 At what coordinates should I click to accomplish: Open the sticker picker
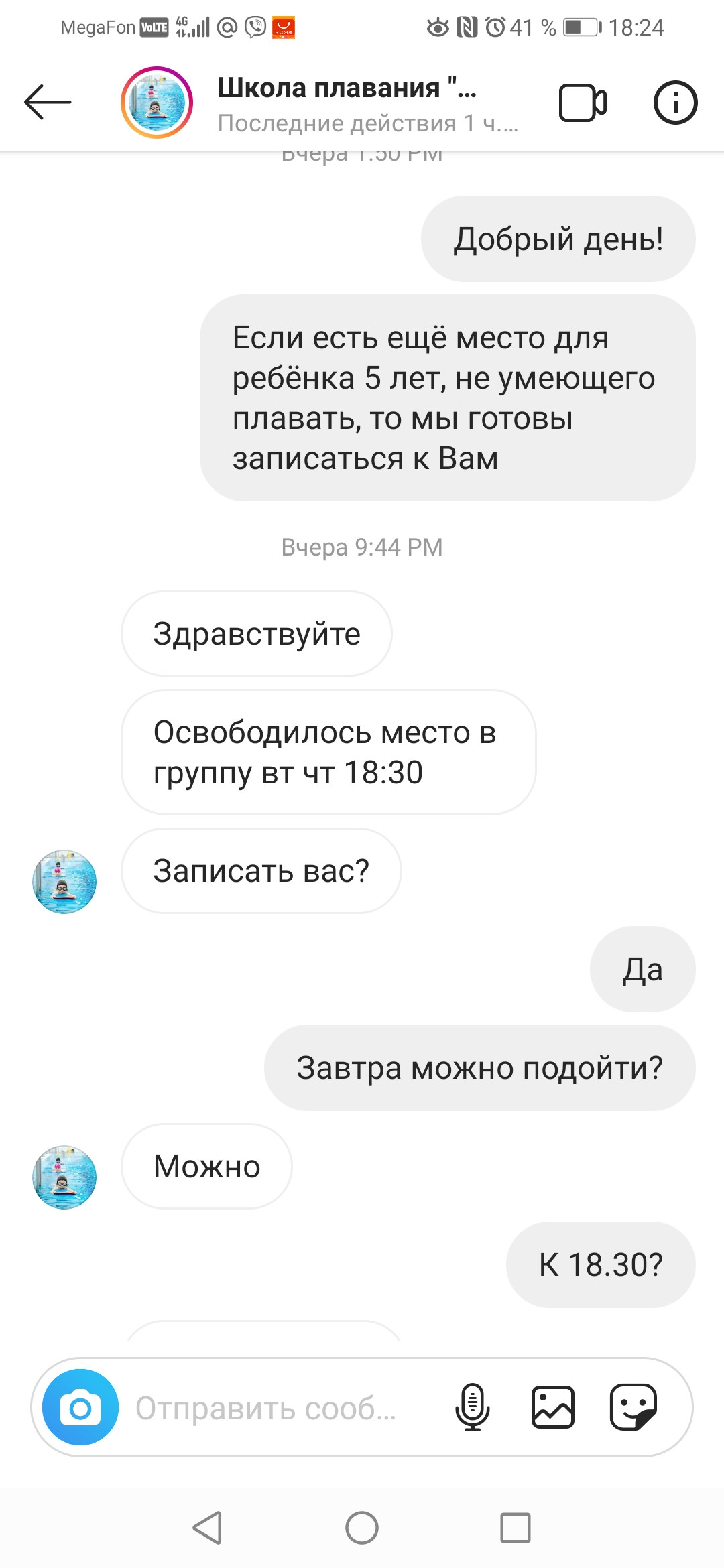633,1407
